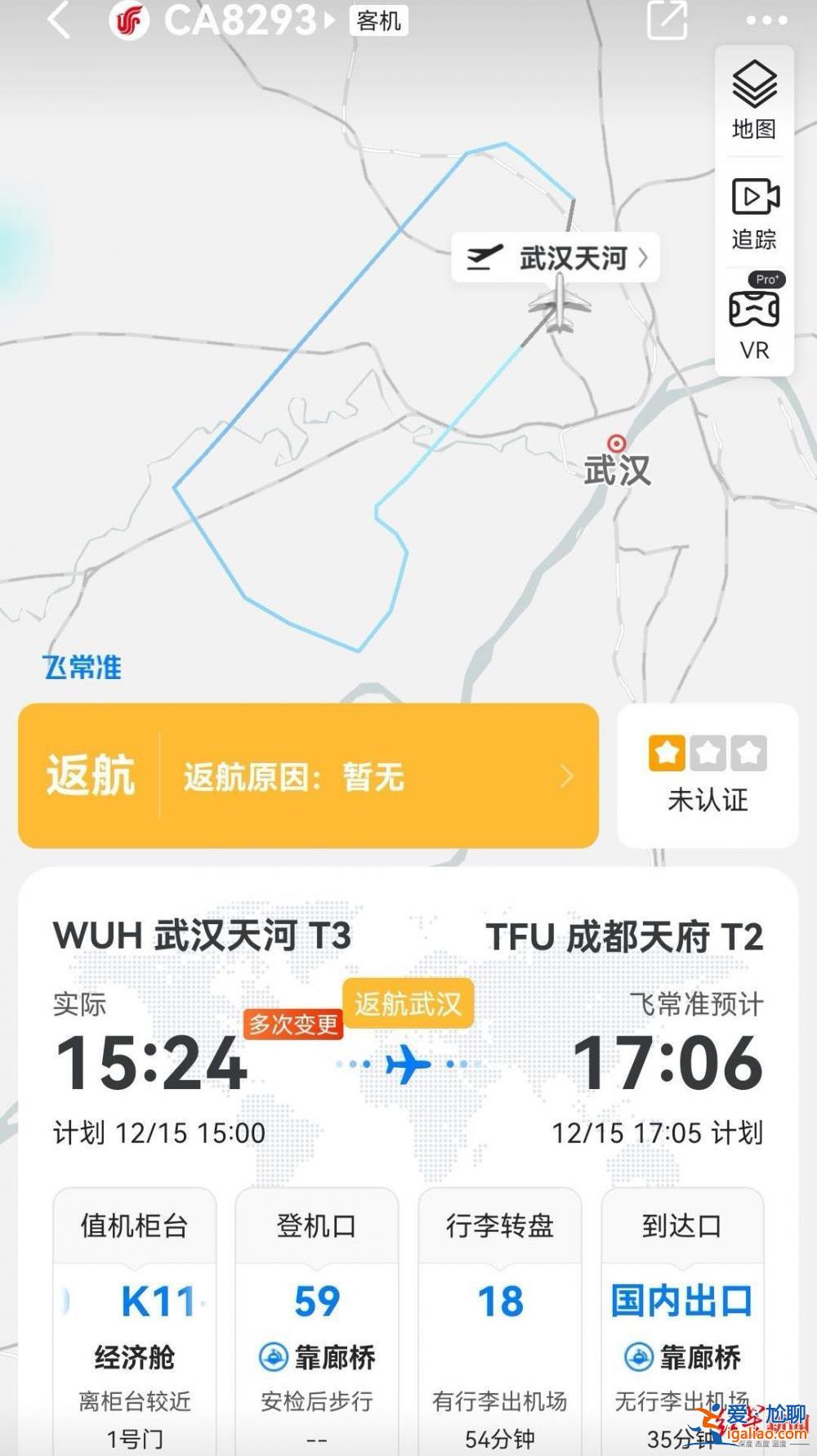This screenshot has height=1456, width=817.
Task: View the 返航原因 return reason banner
Action: 308,775
